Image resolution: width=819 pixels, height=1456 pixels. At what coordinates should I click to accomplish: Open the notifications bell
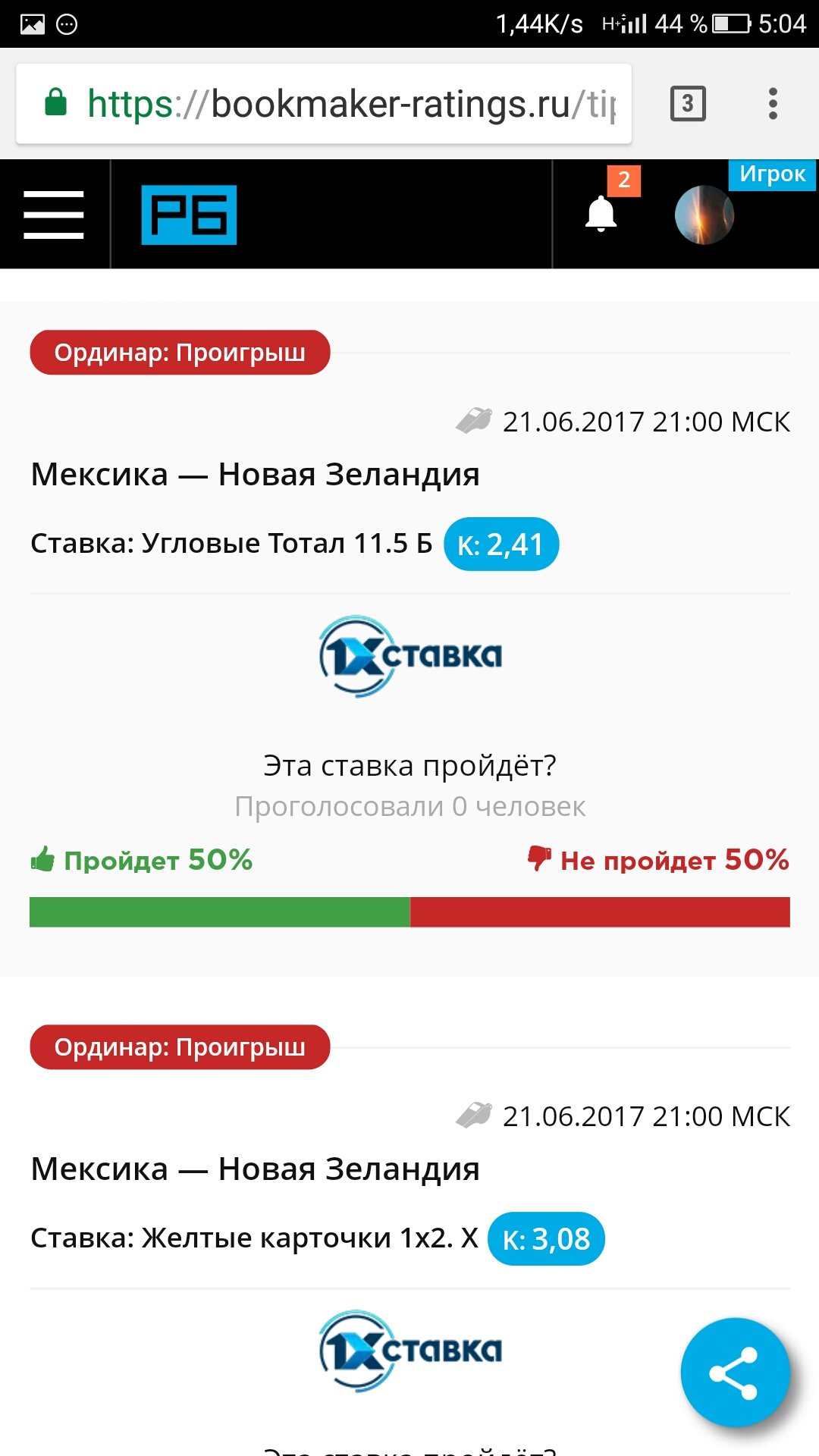pos(601,214)
